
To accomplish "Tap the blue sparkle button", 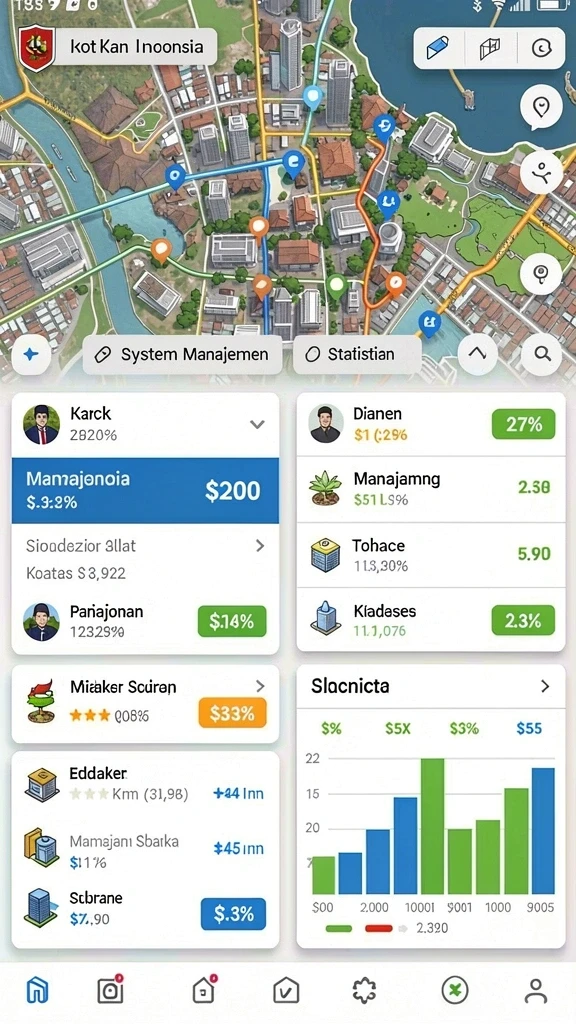I will coord(31,355).
